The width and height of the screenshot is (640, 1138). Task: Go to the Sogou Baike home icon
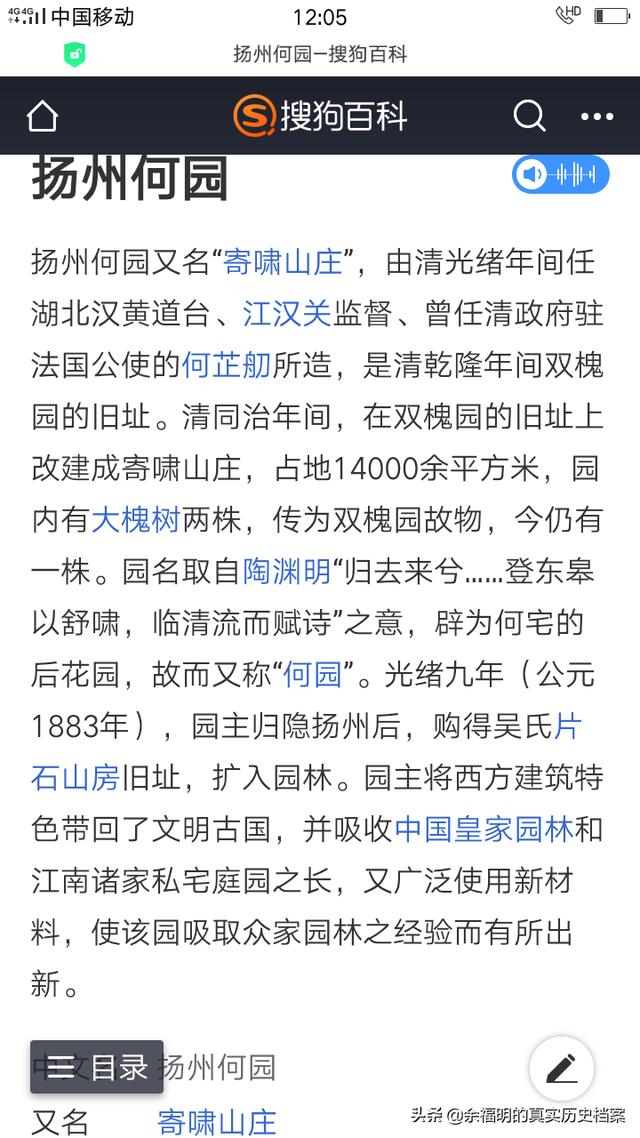pos(42,116)
